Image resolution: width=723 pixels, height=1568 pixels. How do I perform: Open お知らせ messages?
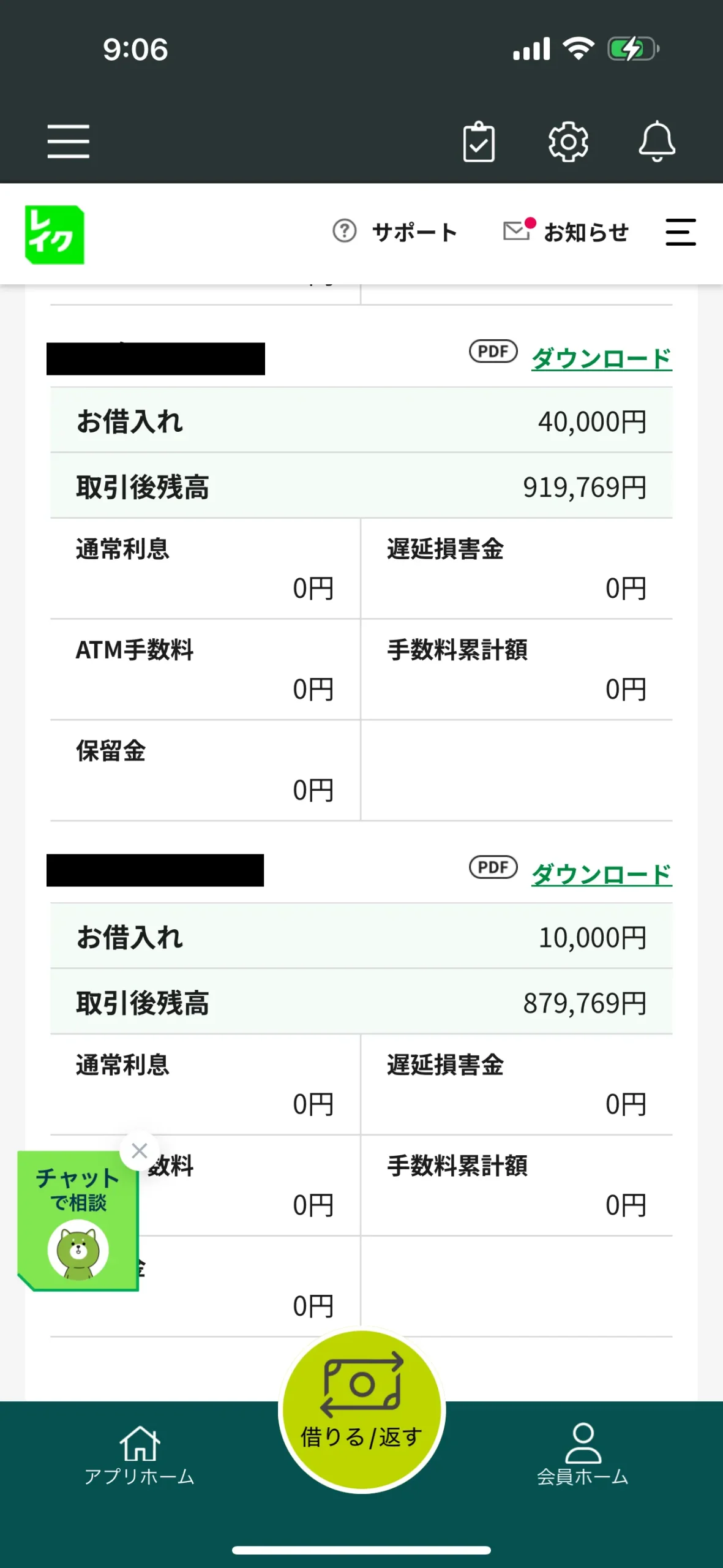pos(567,232)
